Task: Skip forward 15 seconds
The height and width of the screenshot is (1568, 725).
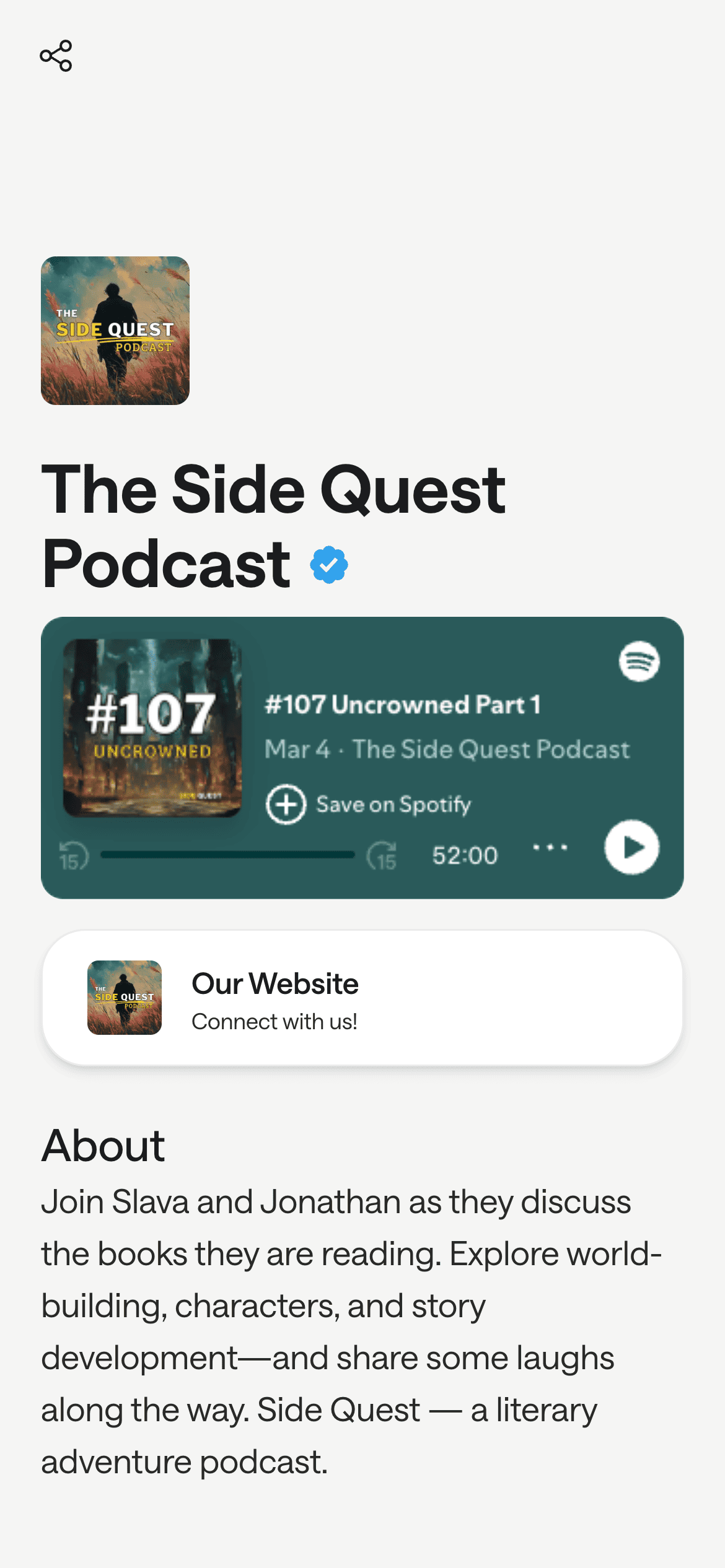Action: (x=381, y=856)
